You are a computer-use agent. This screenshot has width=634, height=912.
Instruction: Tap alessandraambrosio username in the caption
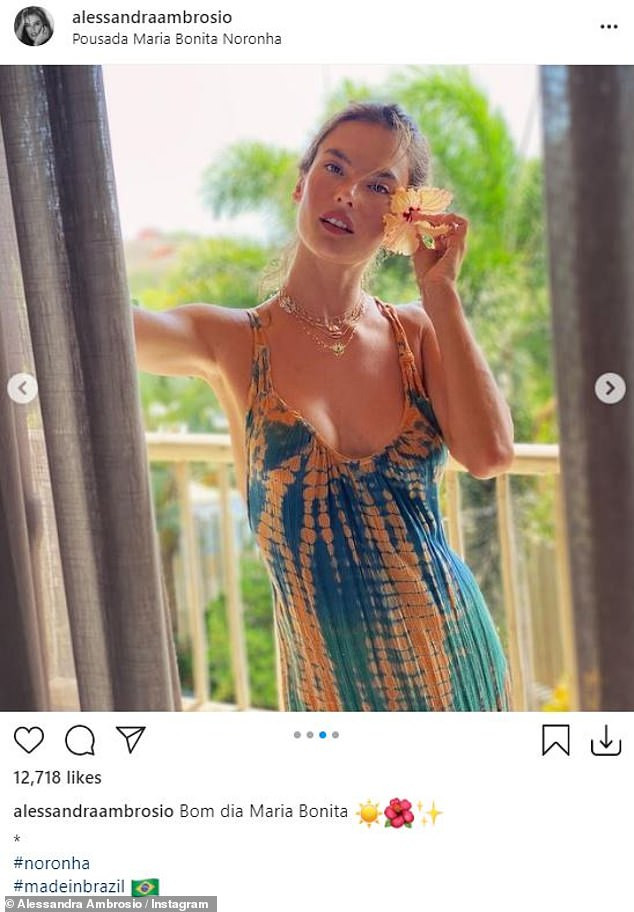(x=93, y=811)
